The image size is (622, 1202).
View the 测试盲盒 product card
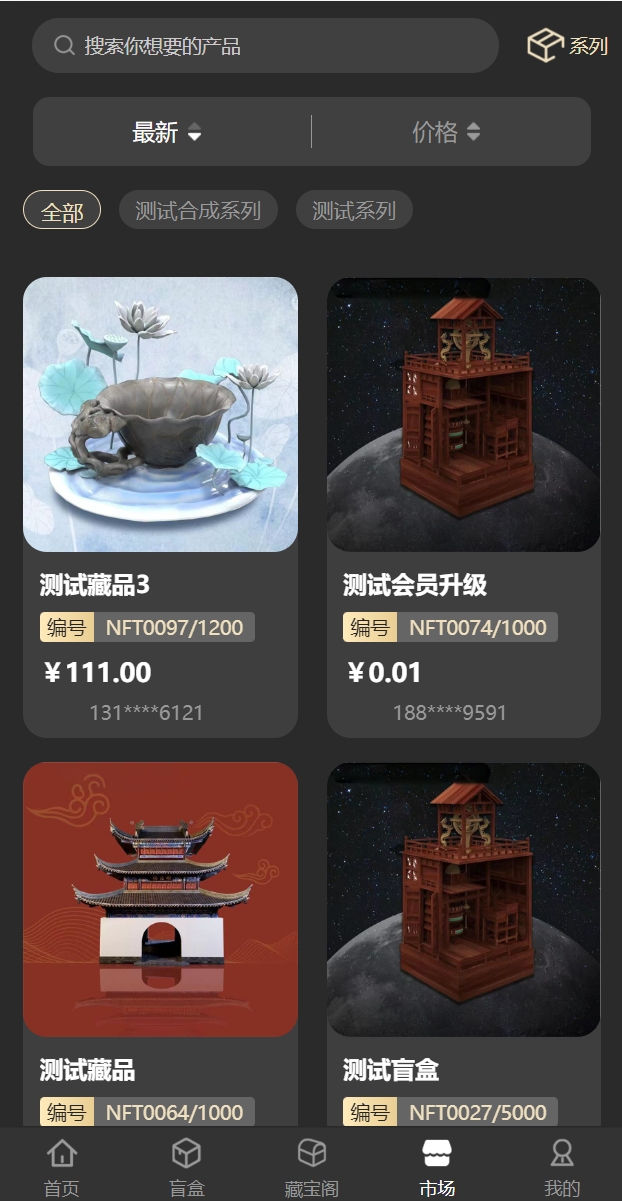click(463, 900)
